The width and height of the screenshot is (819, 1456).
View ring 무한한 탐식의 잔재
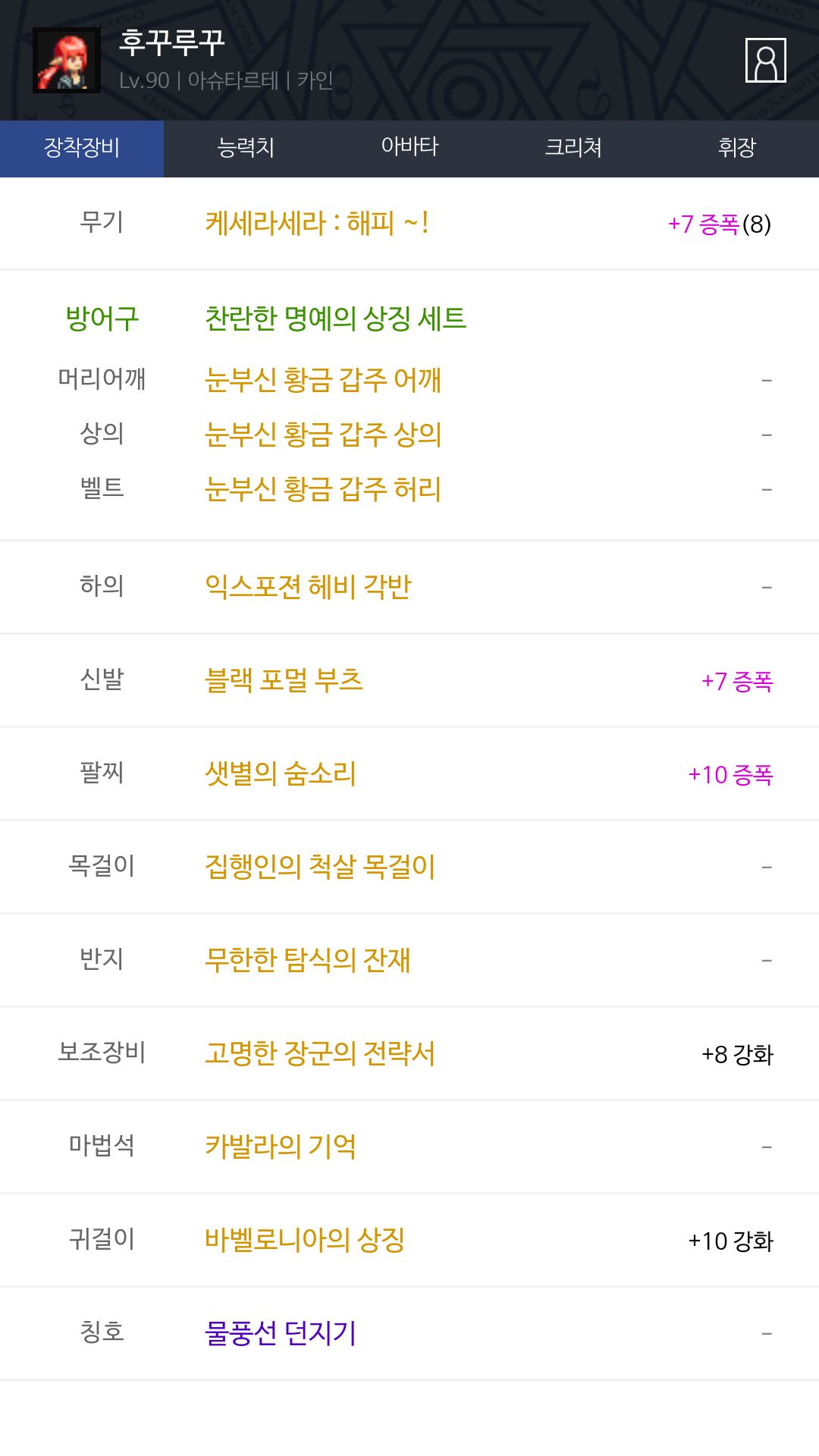pos(308,960)
